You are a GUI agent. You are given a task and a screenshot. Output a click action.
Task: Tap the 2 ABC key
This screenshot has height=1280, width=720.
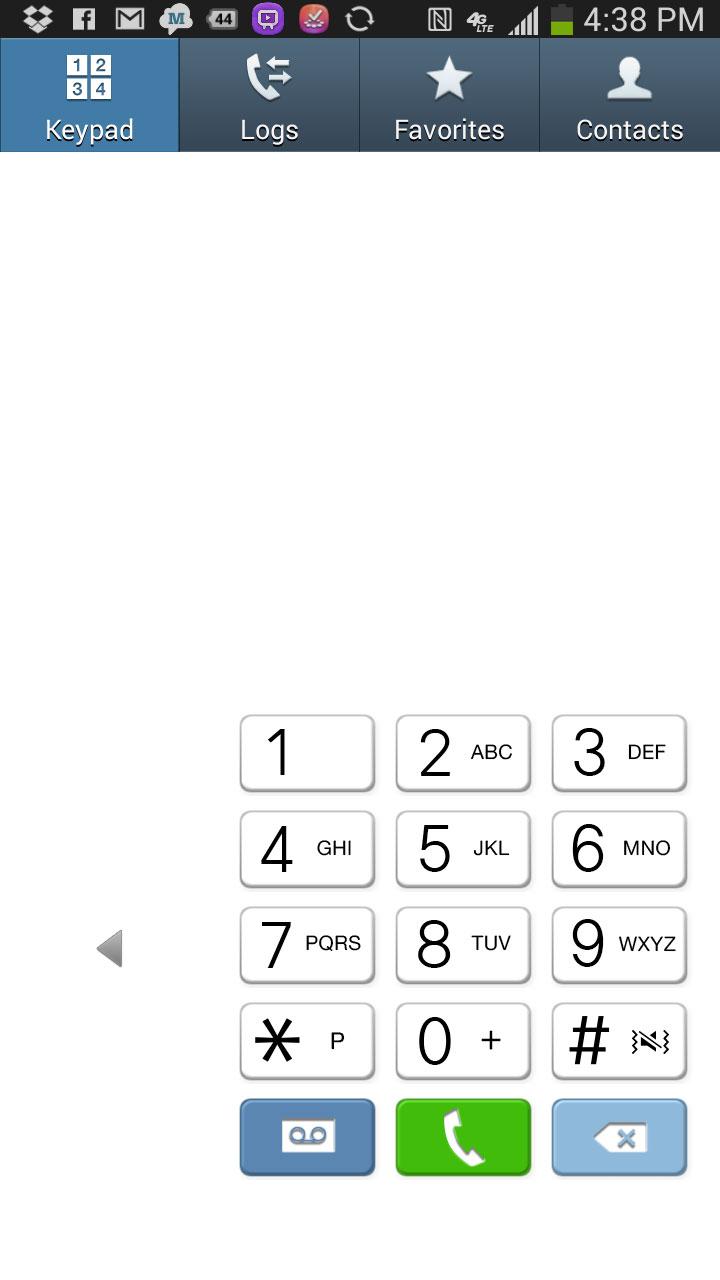point(463,753)
